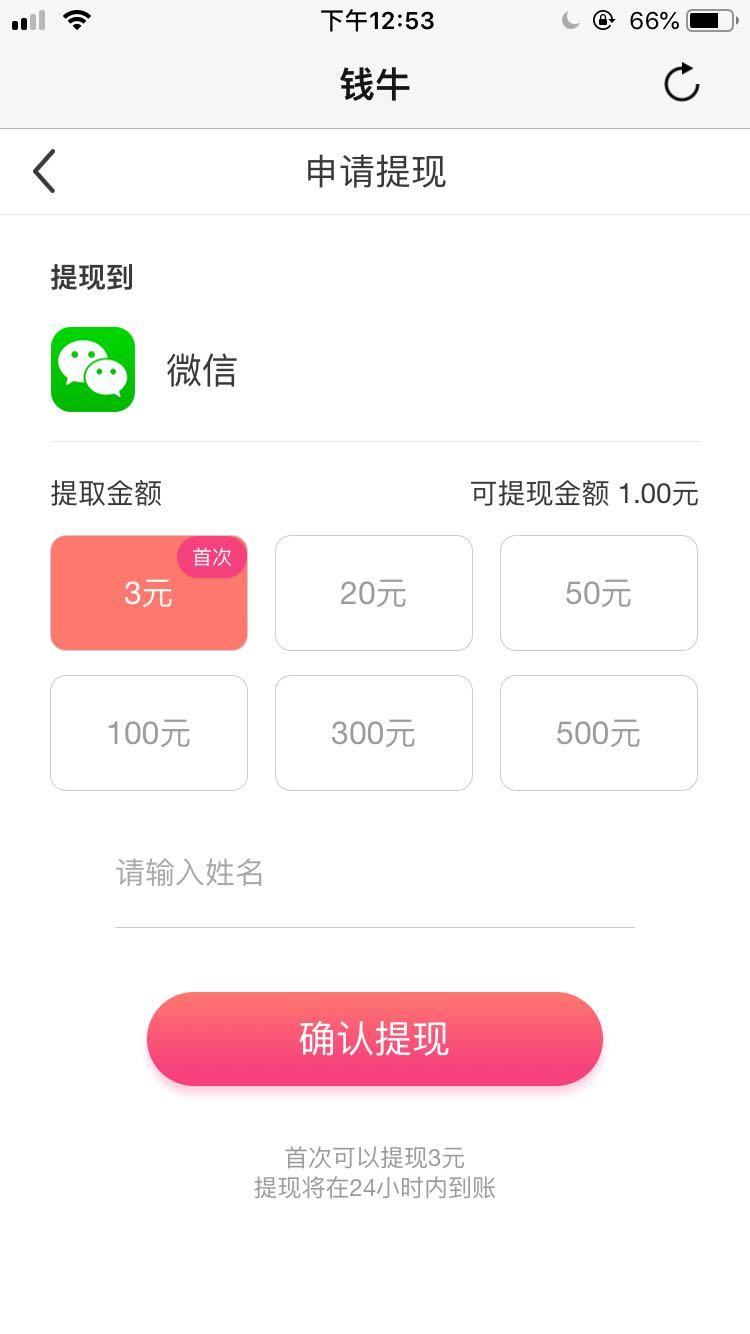Tap the rotation lock icon in the status bar
The width and height of the screenshot is (750, 1334).
603,19
